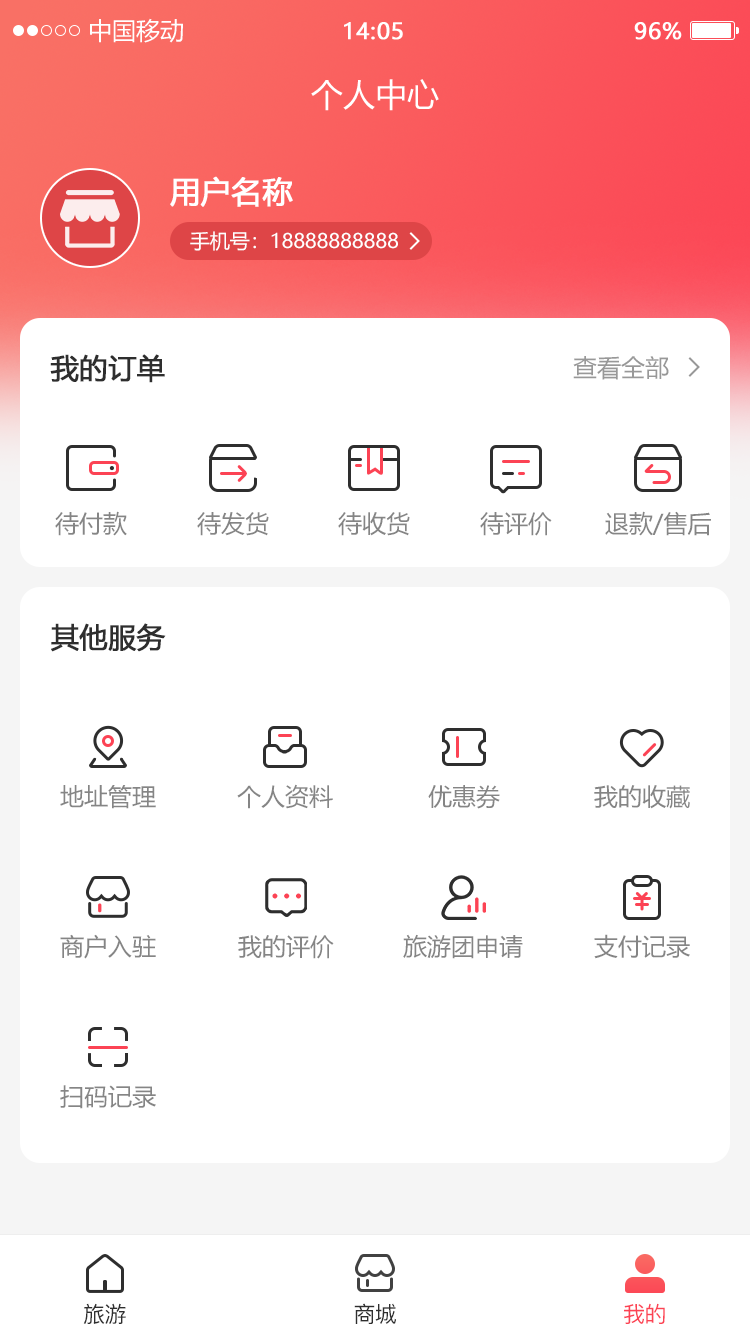Open the phone number 18888888888 chip
This screenshot has height=1334, width=750.
coord(300,241)
